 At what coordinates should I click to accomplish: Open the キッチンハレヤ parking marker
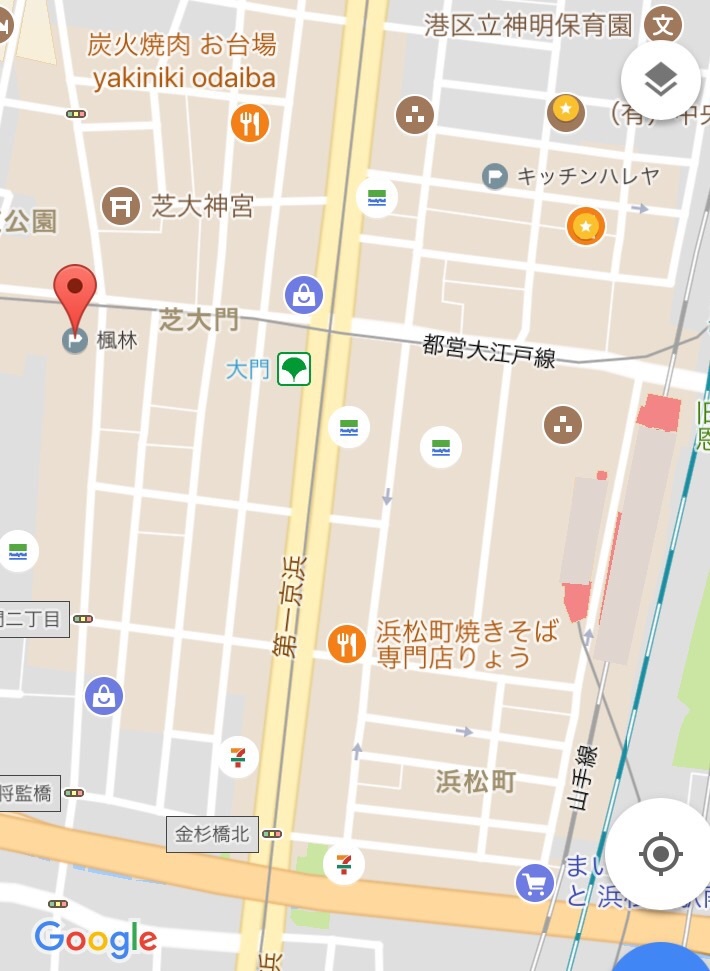click(494, 177)
